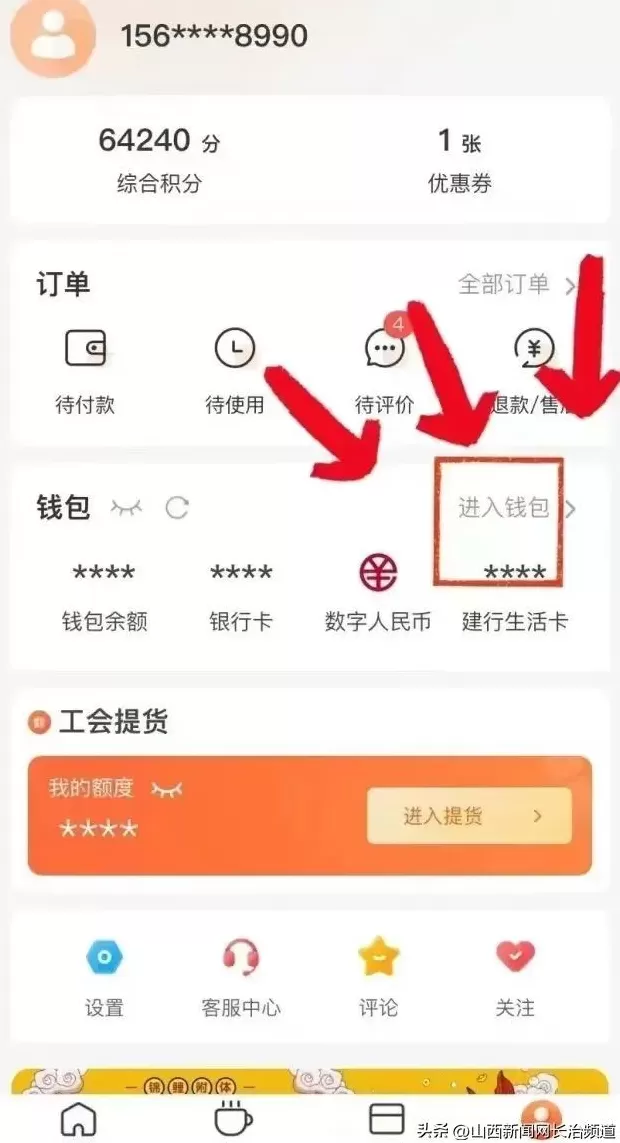Open 全部订单 all orders

516,285
